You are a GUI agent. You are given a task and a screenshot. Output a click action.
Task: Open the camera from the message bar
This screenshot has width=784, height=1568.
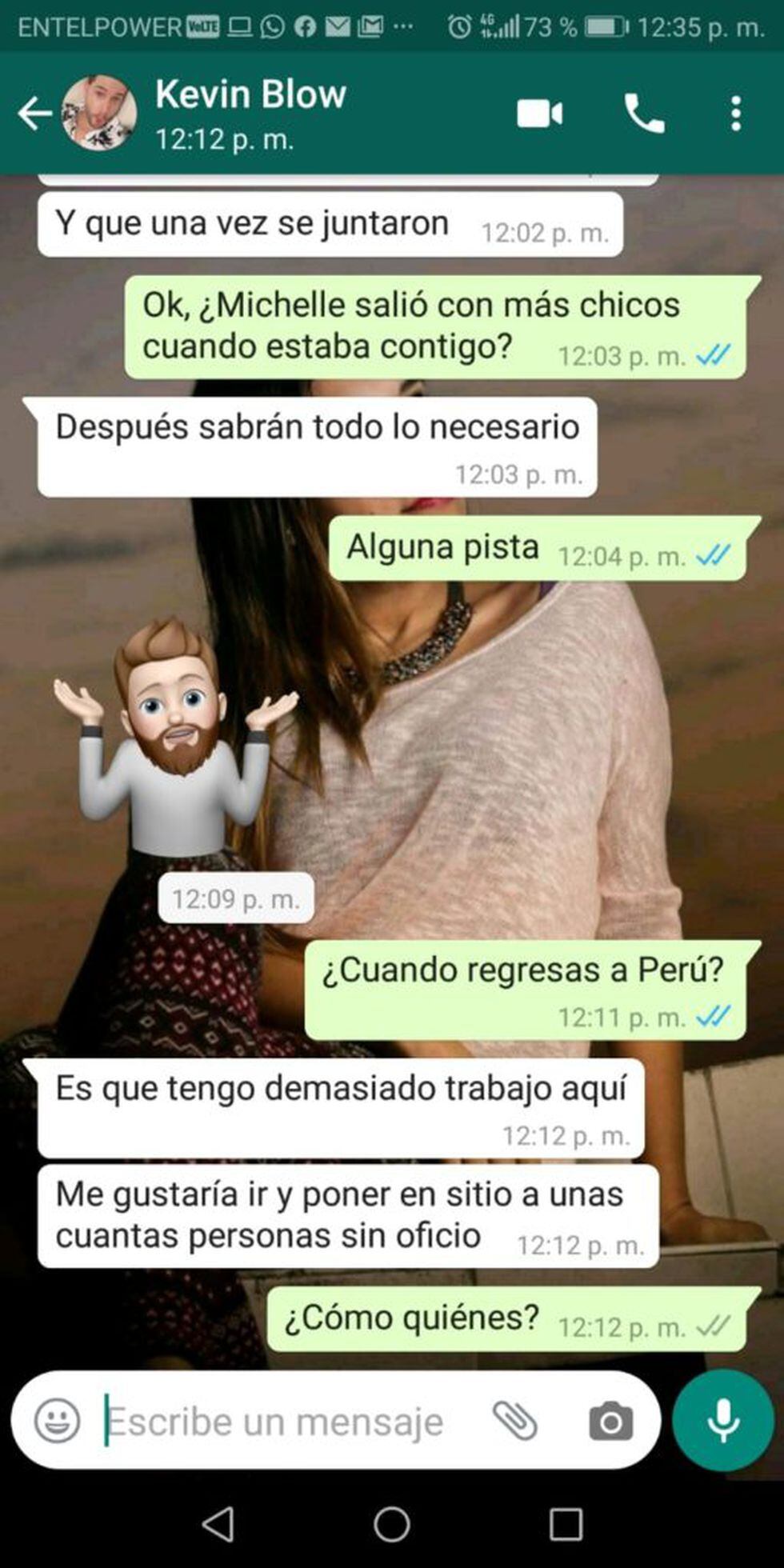coord(610,1421)
